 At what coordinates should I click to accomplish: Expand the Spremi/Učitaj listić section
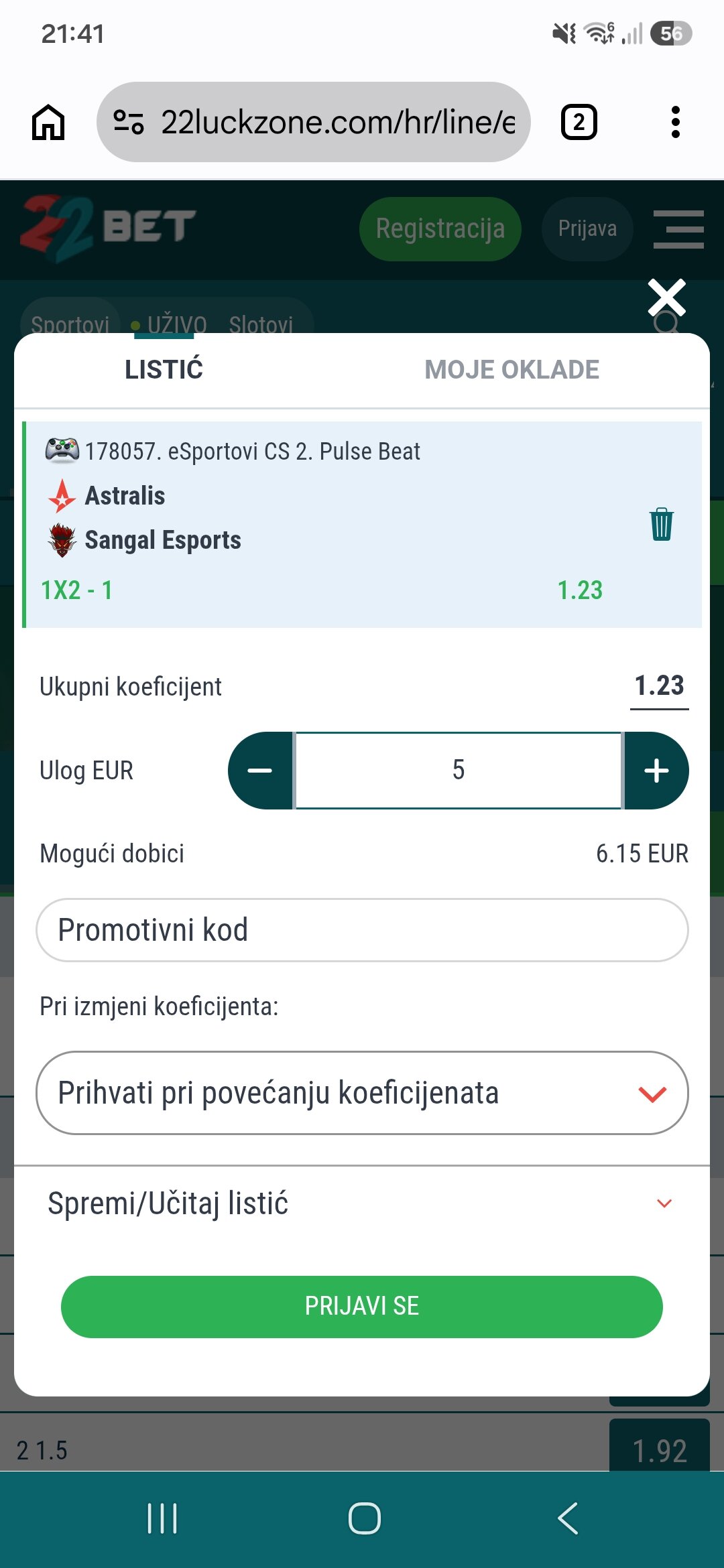(x=362, y=1203)
